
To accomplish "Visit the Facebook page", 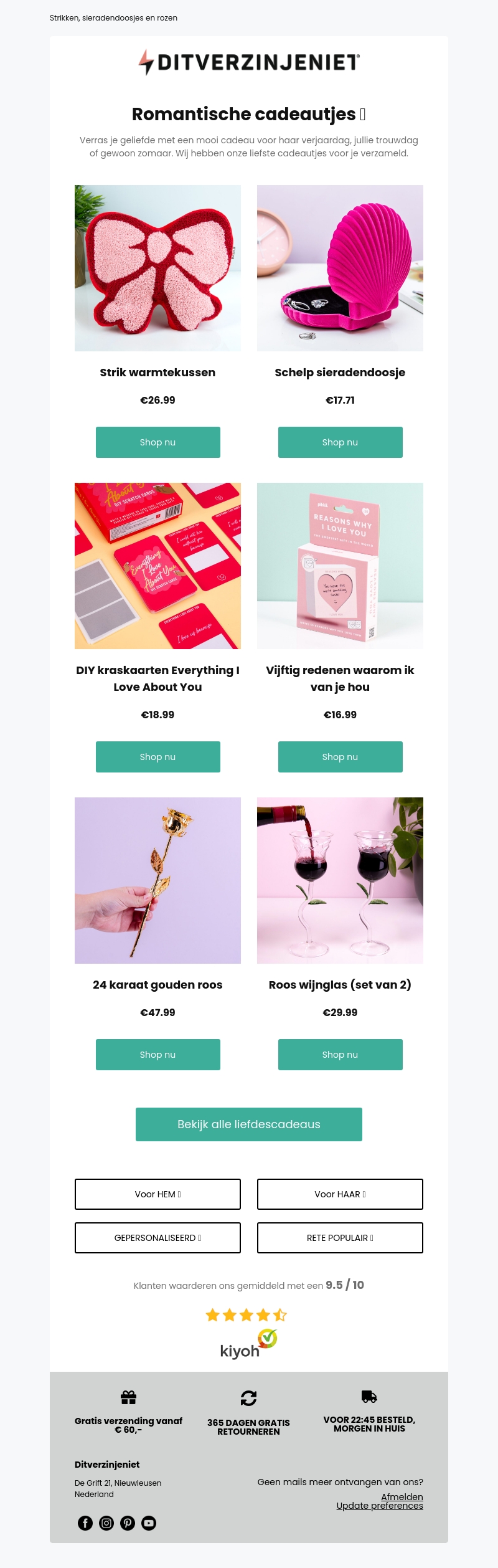I will (x=85, y=1523).
